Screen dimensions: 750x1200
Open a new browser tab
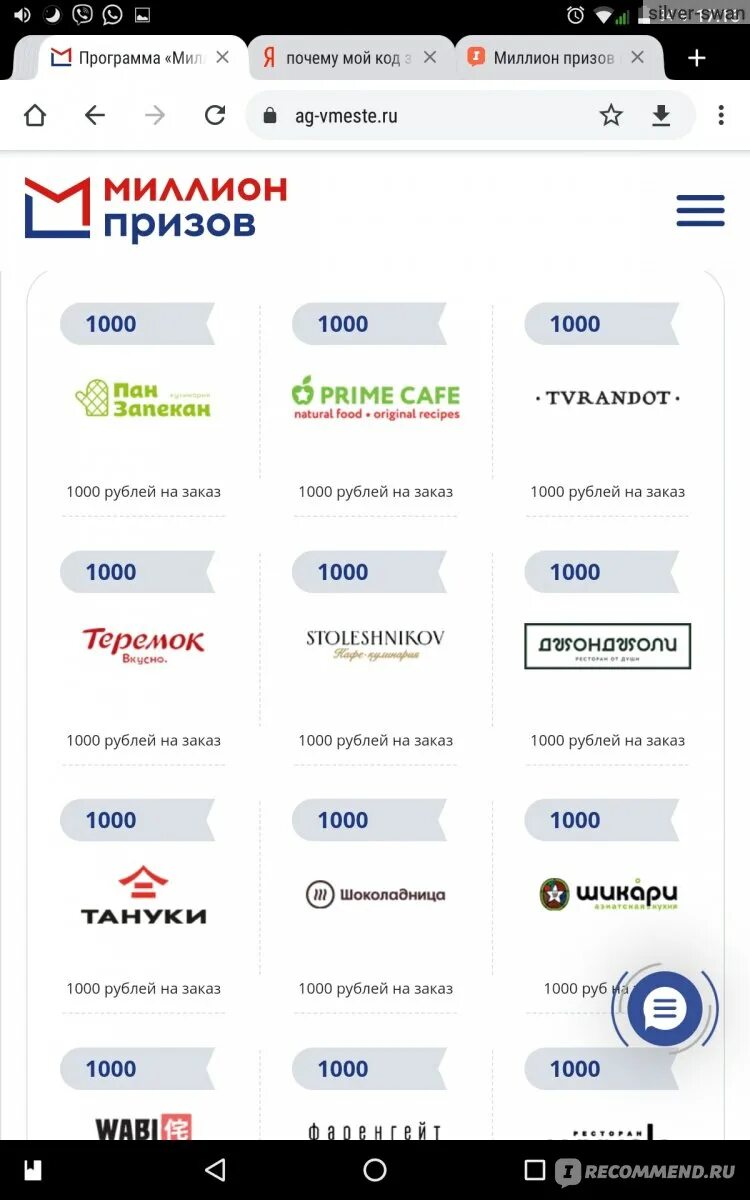tap(697, 58)
